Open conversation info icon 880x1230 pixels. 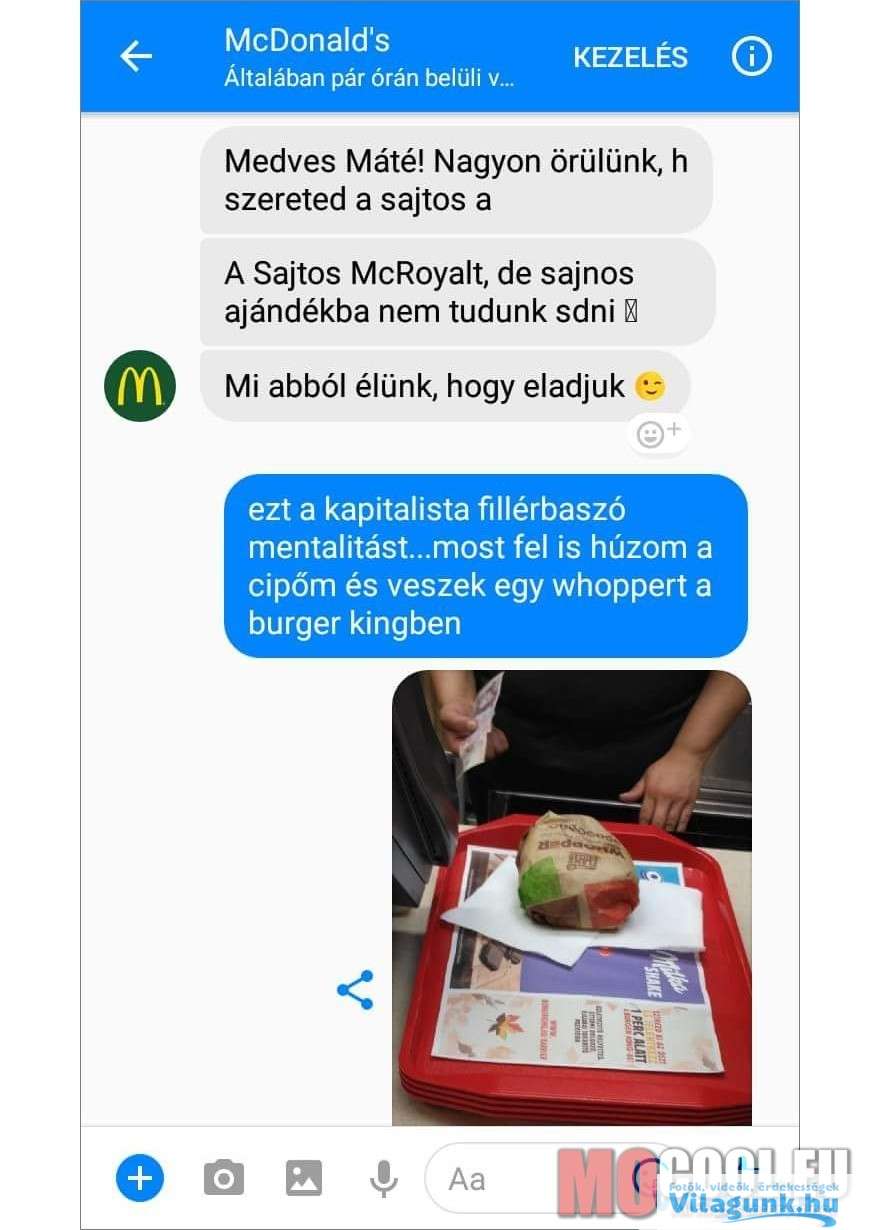(752, 57)
